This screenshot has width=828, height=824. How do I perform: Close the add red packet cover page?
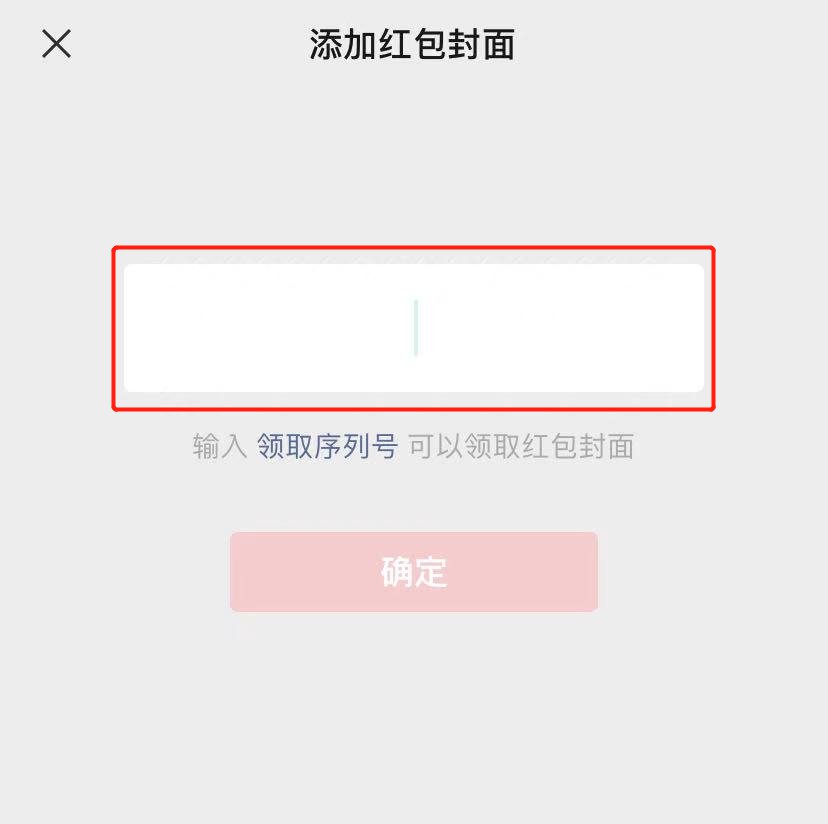pos(57,44)
